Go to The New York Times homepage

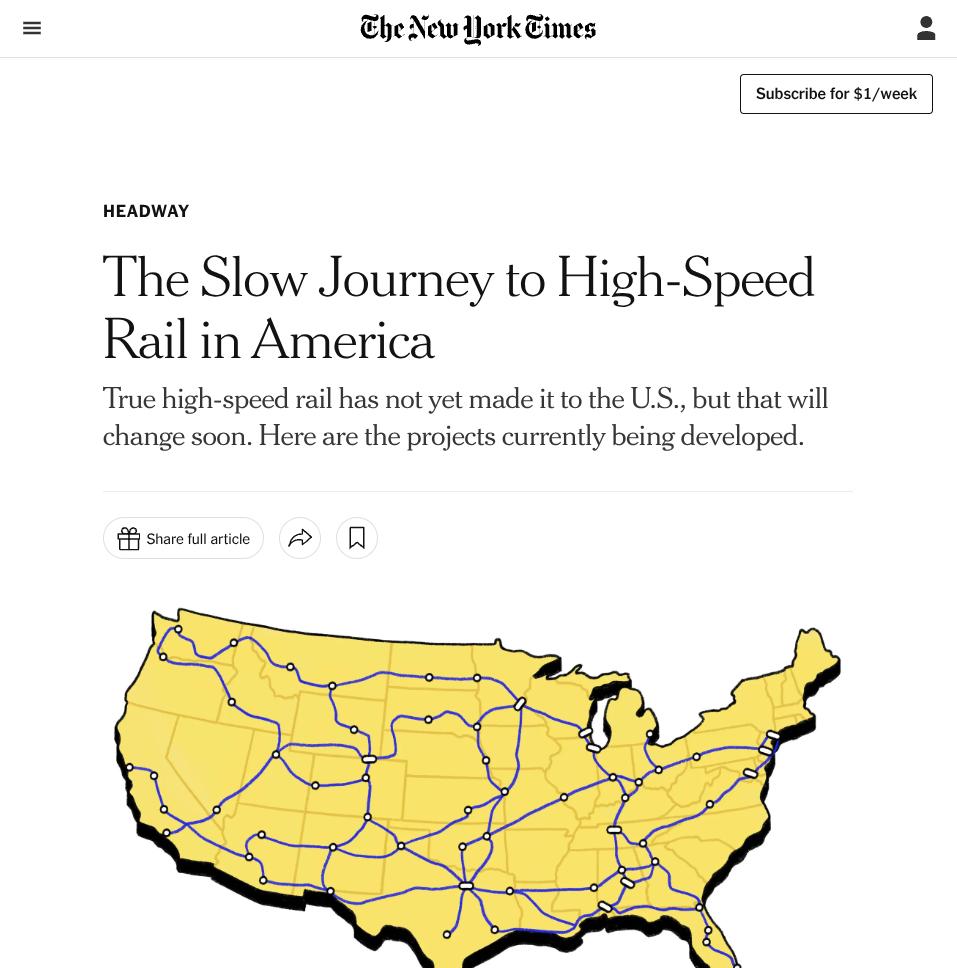pos(478,28)
